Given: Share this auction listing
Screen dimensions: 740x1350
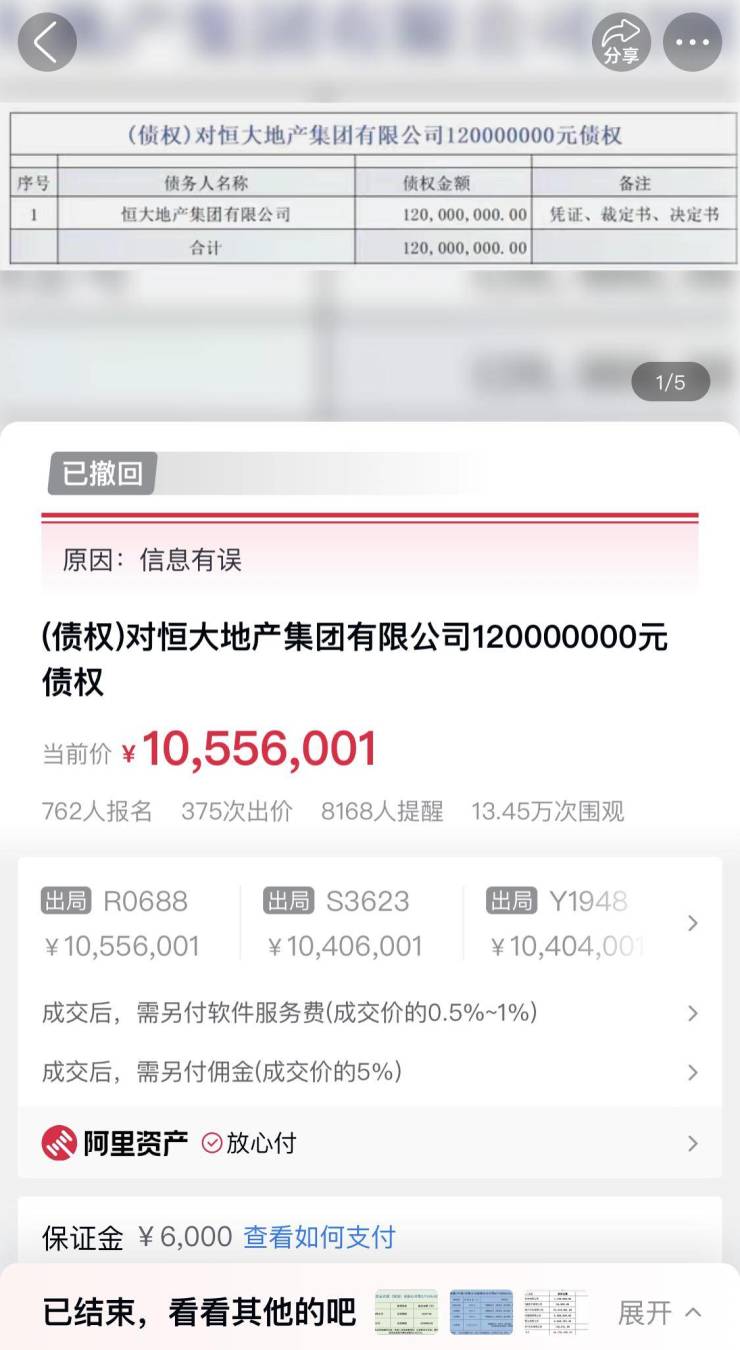Looking at the screenshot, I should pos(621,42).
